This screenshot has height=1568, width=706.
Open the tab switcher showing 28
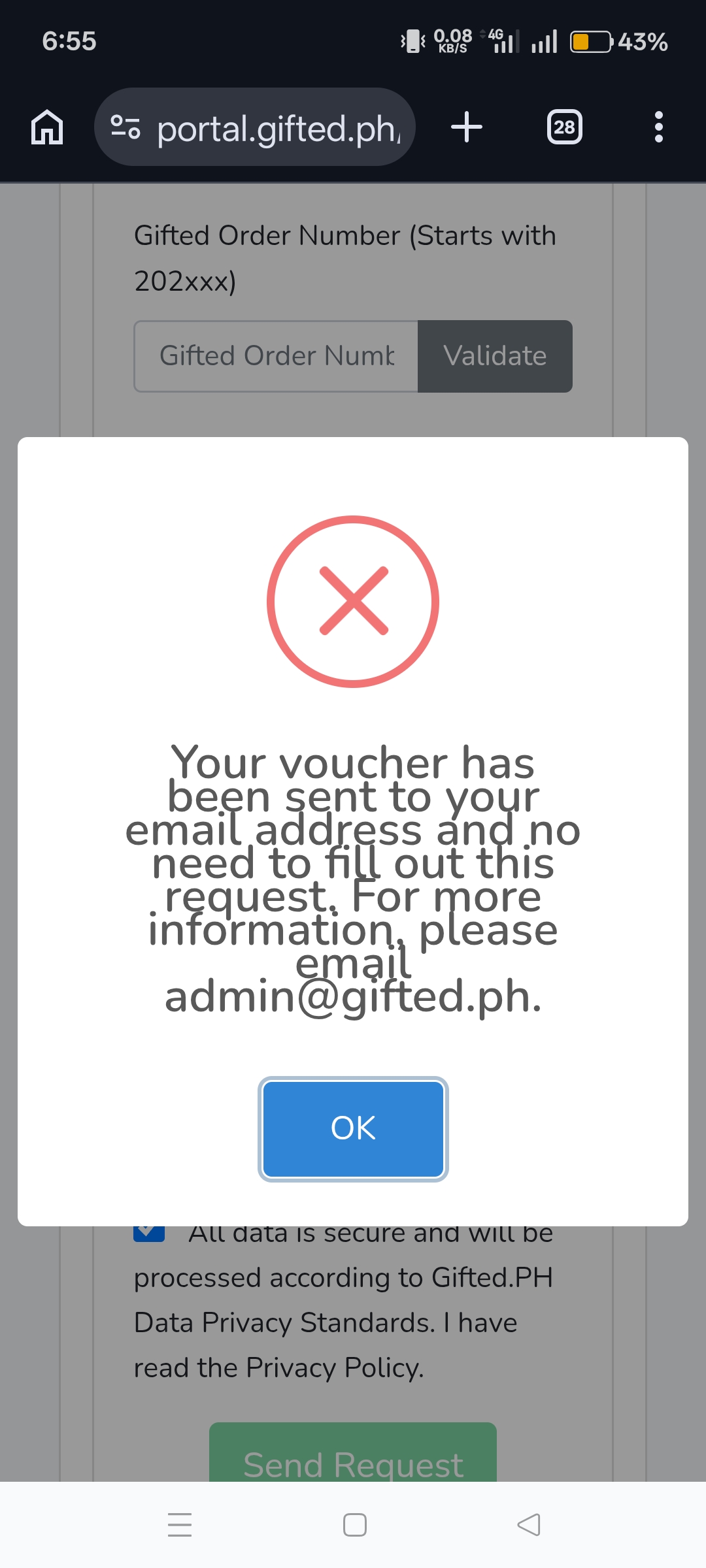pyautogui.click(x=564, y=127)
